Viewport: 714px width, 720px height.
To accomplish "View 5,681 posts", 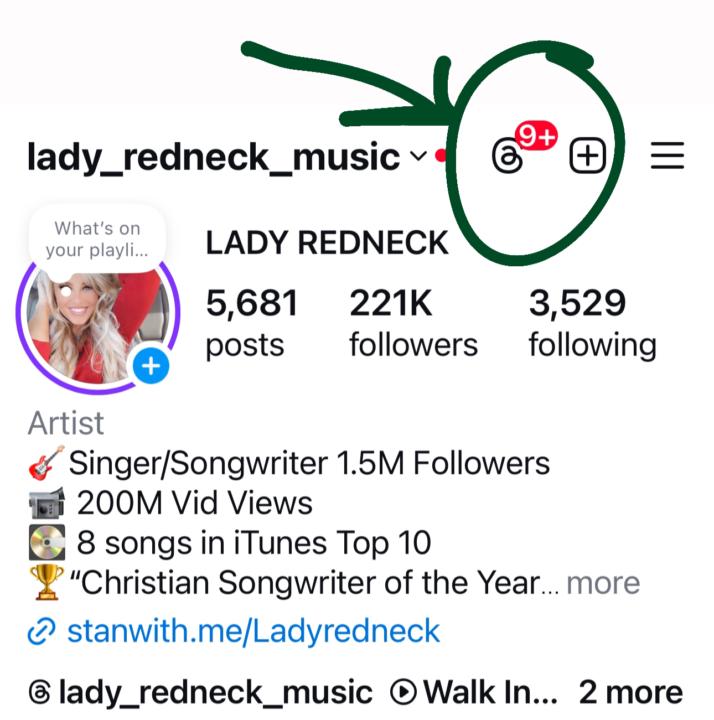I will [251, 322].
